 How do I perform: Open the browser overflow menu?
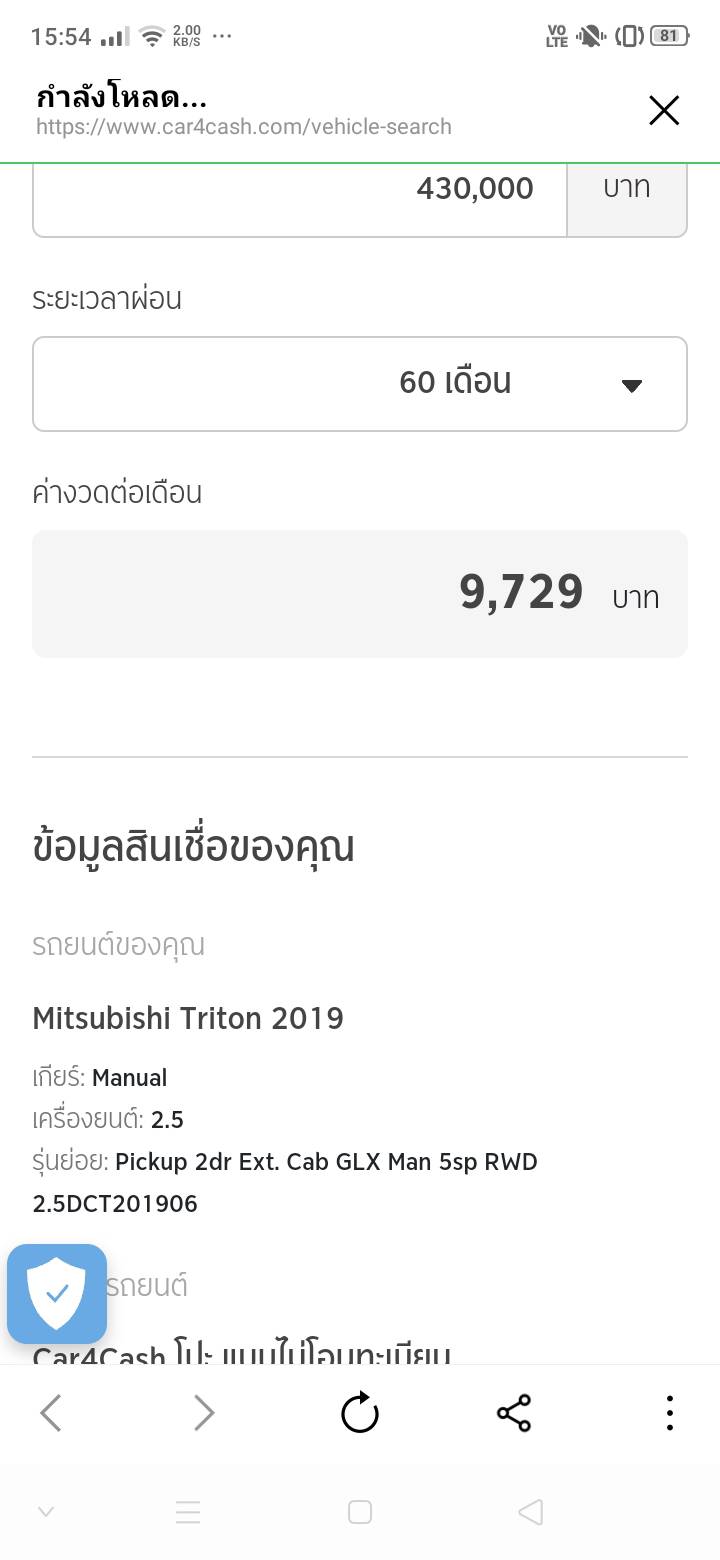669,1413
